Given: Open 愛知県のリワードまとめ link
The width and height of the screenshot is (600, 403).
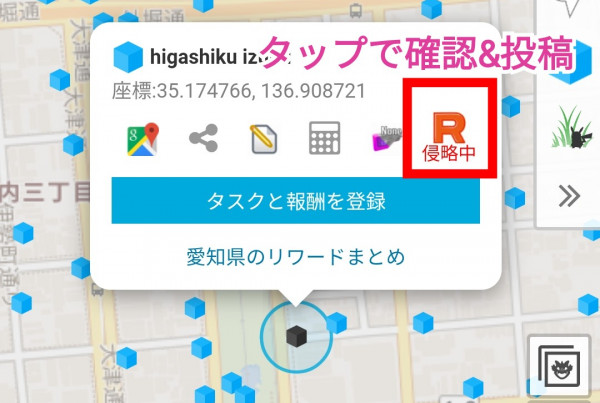Looking at the screenshot, I should (x=295, y=257).
